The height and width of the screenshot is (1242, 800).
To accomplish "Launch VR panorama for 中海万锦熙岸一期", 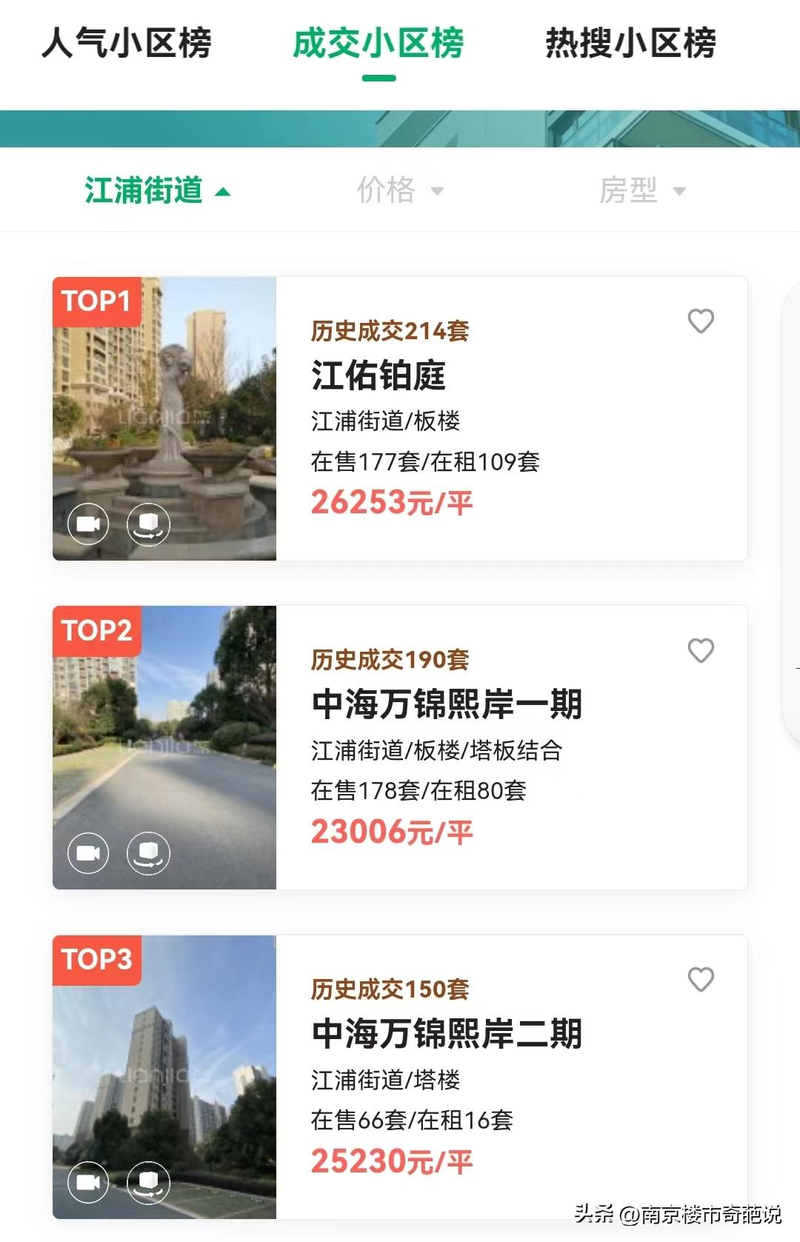I will click(x=148, y=853).
